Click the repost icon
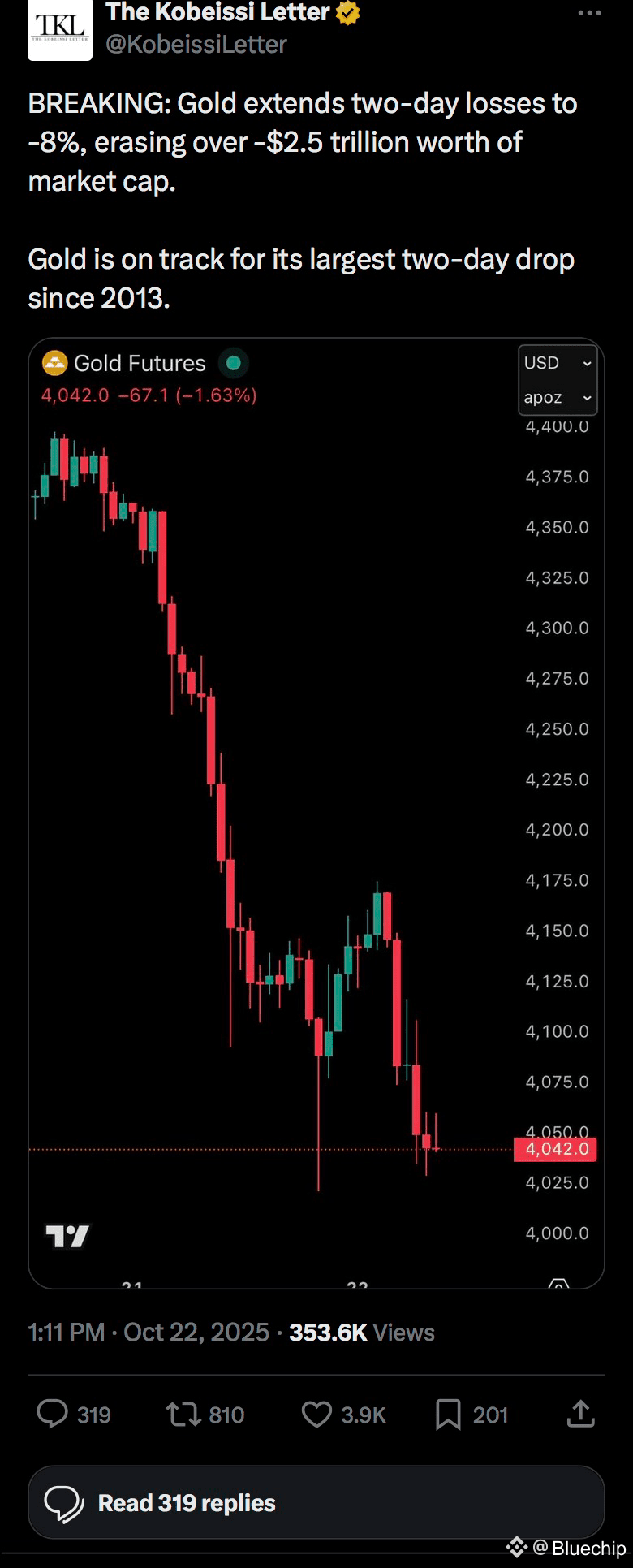This screenshot has height=1568, width=633. pyautogui.click(x=183, y=1414)
